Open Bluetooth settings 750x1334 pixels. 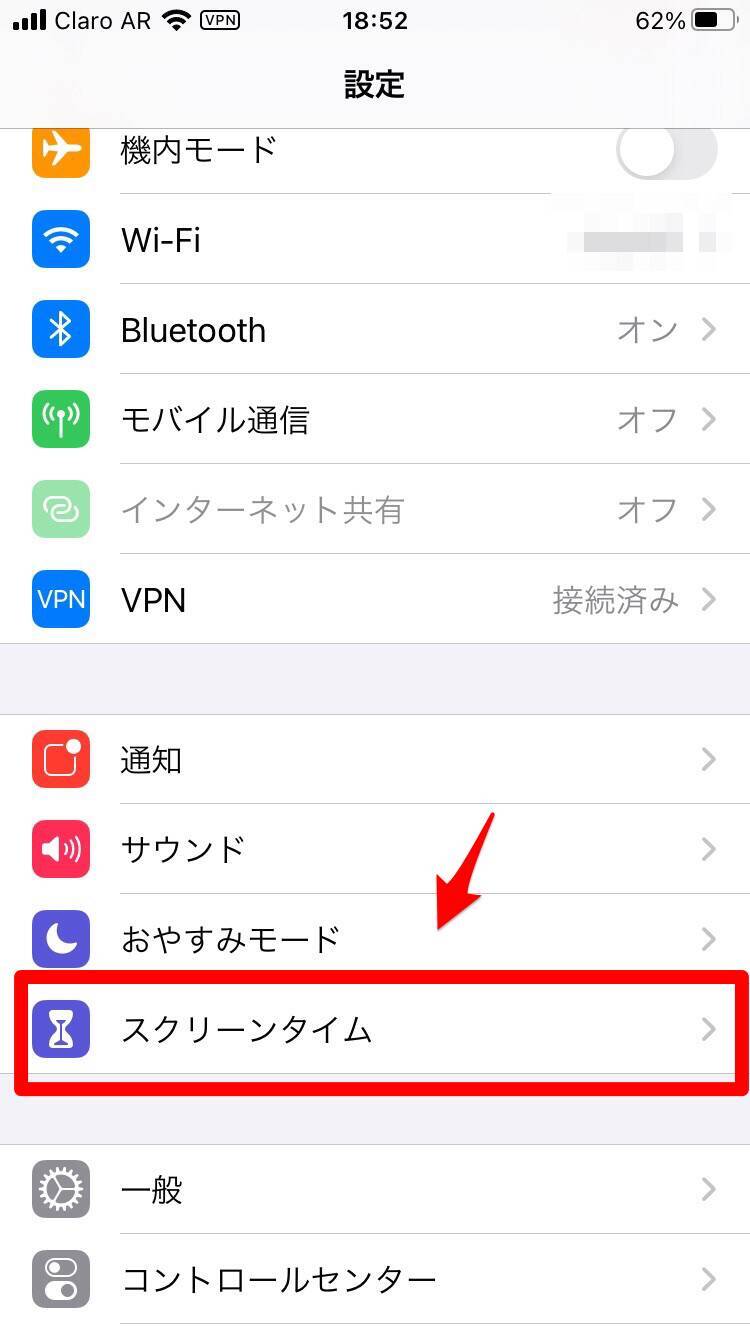[375, 330]
